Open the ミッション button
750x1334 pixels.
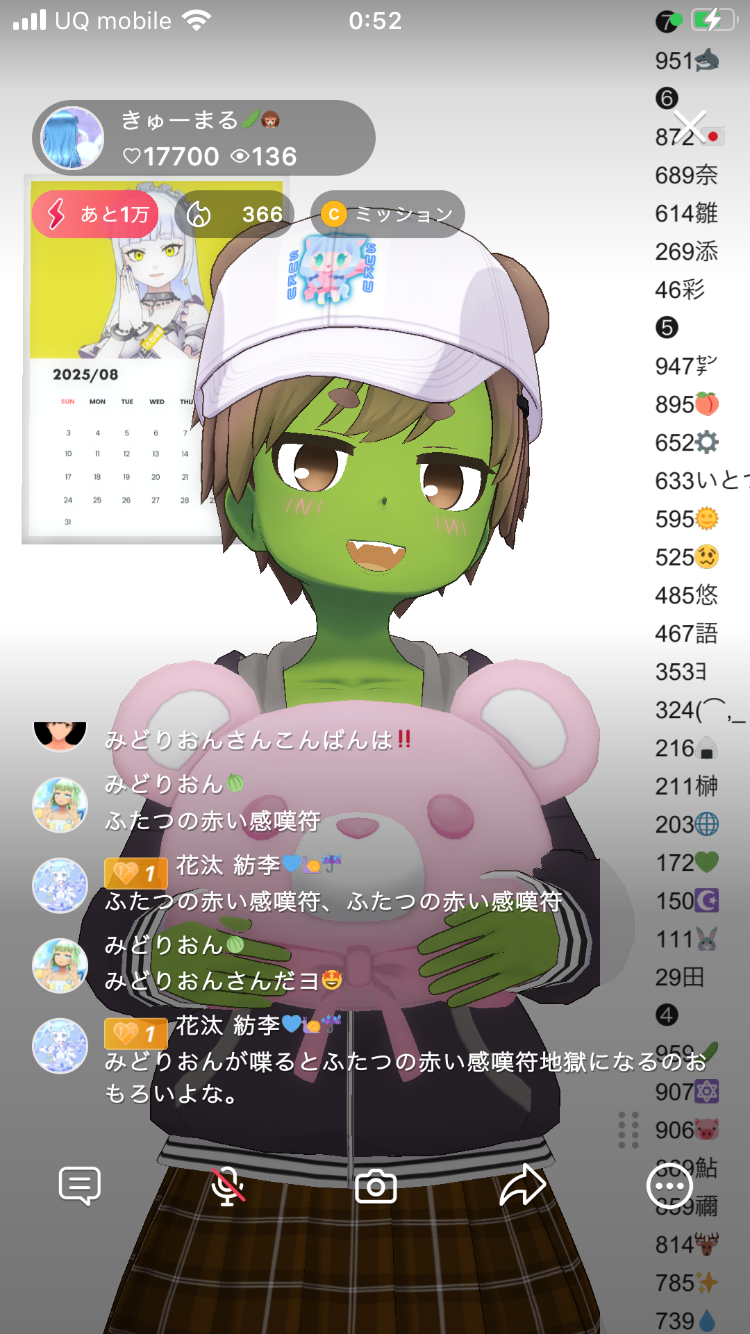[x=388, y=214]
